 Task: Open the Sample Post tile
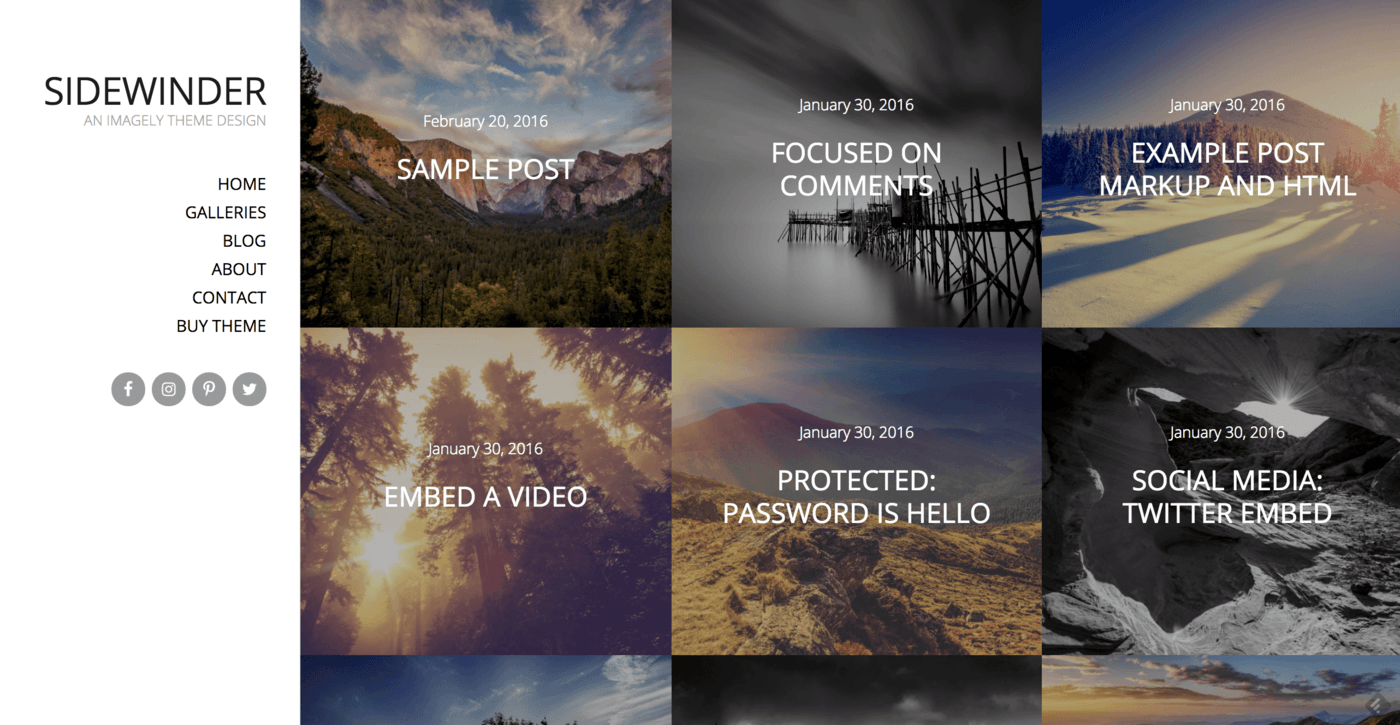485,169
